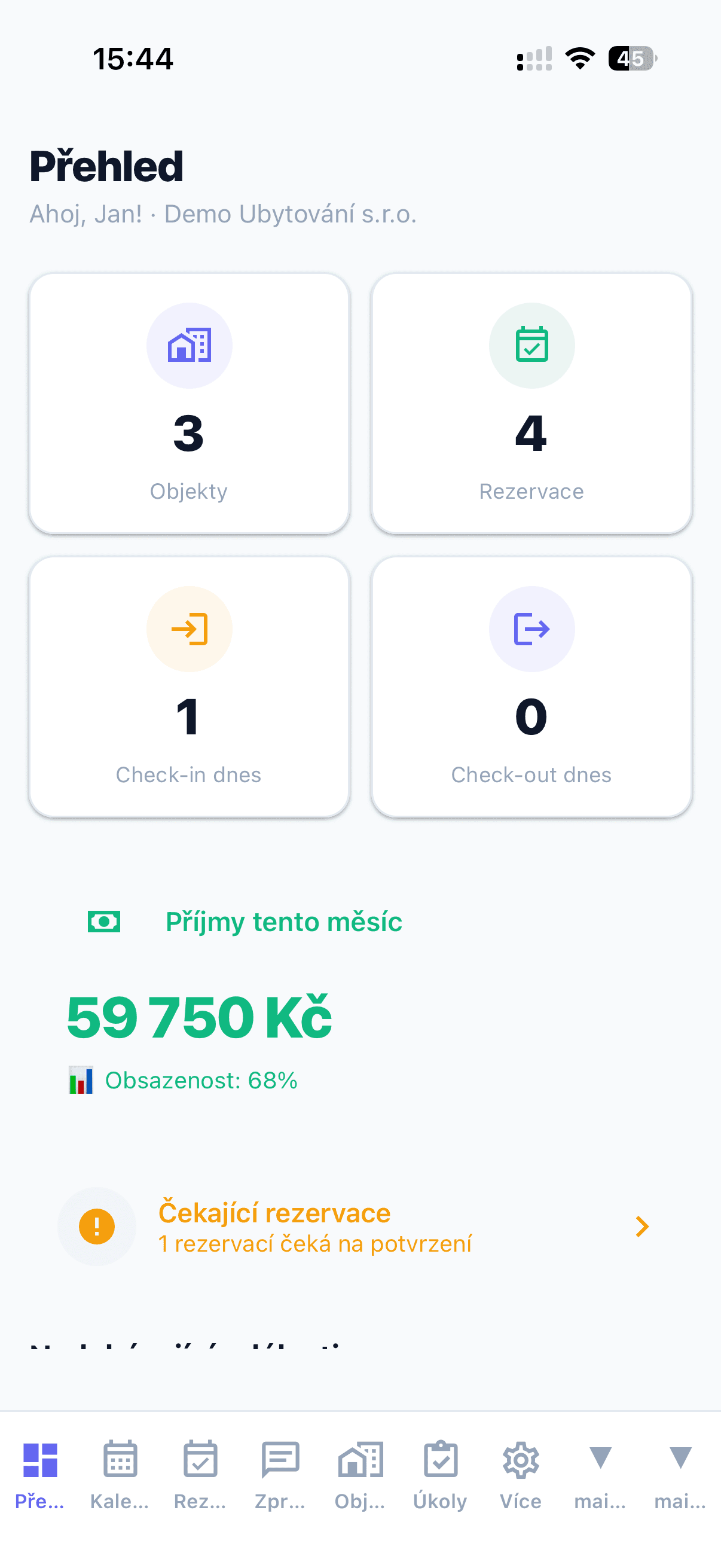721x1568 pixels.
Task: Click the green Rezervace calendar icon
Action: 531,344
